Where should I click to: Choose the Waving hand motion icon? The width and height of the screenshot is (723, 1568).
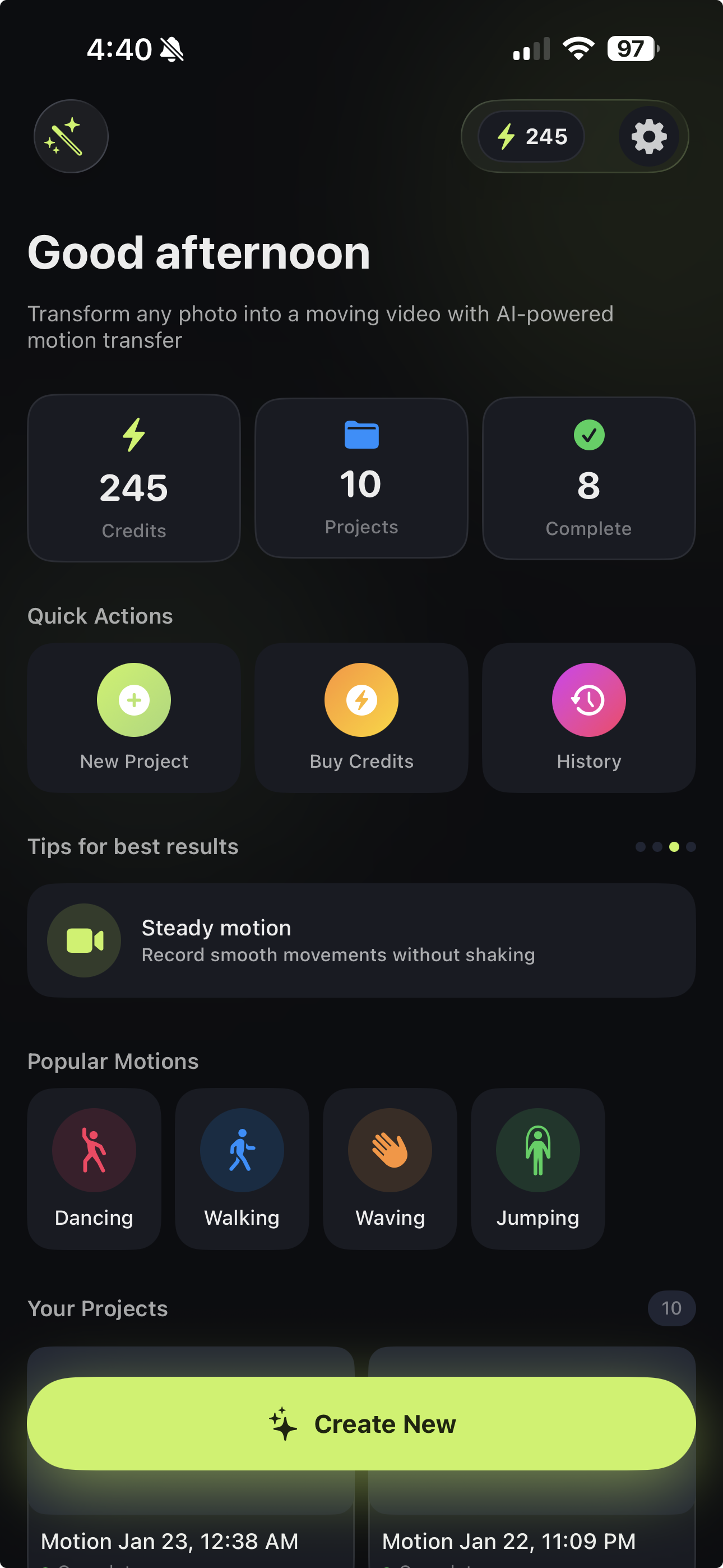point(390,1149)
